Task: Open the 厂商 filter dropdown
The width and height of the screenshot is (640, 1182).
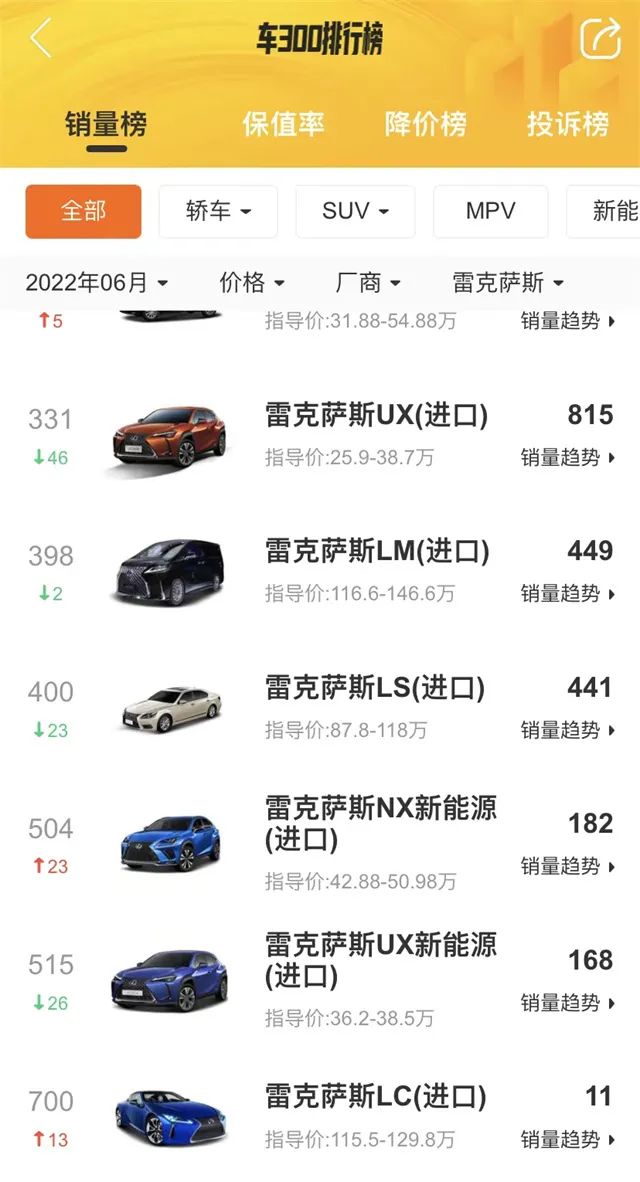Action: tap(368, 283)
